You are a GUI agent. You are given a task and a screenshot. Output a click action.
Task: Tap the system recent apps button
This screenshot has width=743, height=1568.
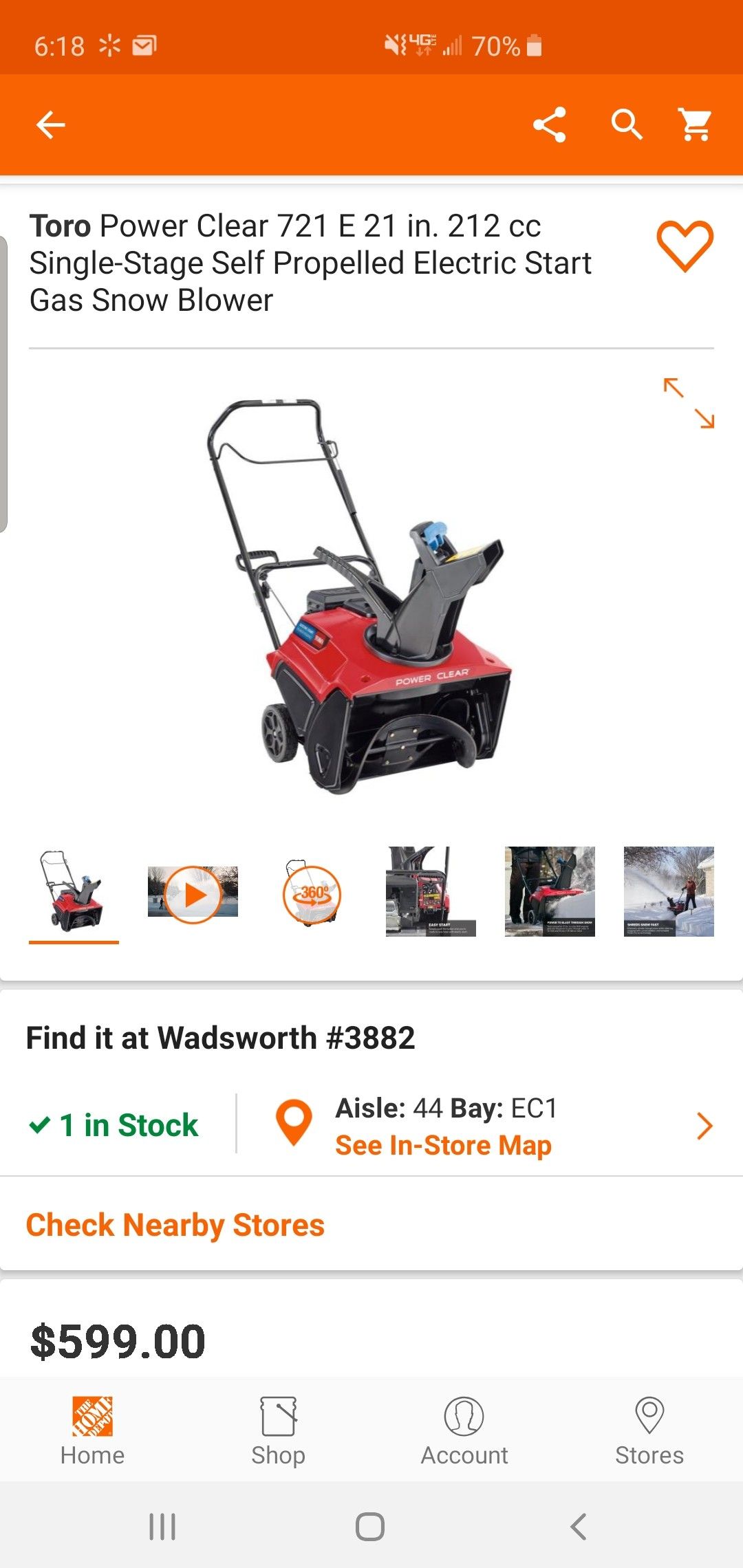pyautogui.click(x=162, y=1527)
